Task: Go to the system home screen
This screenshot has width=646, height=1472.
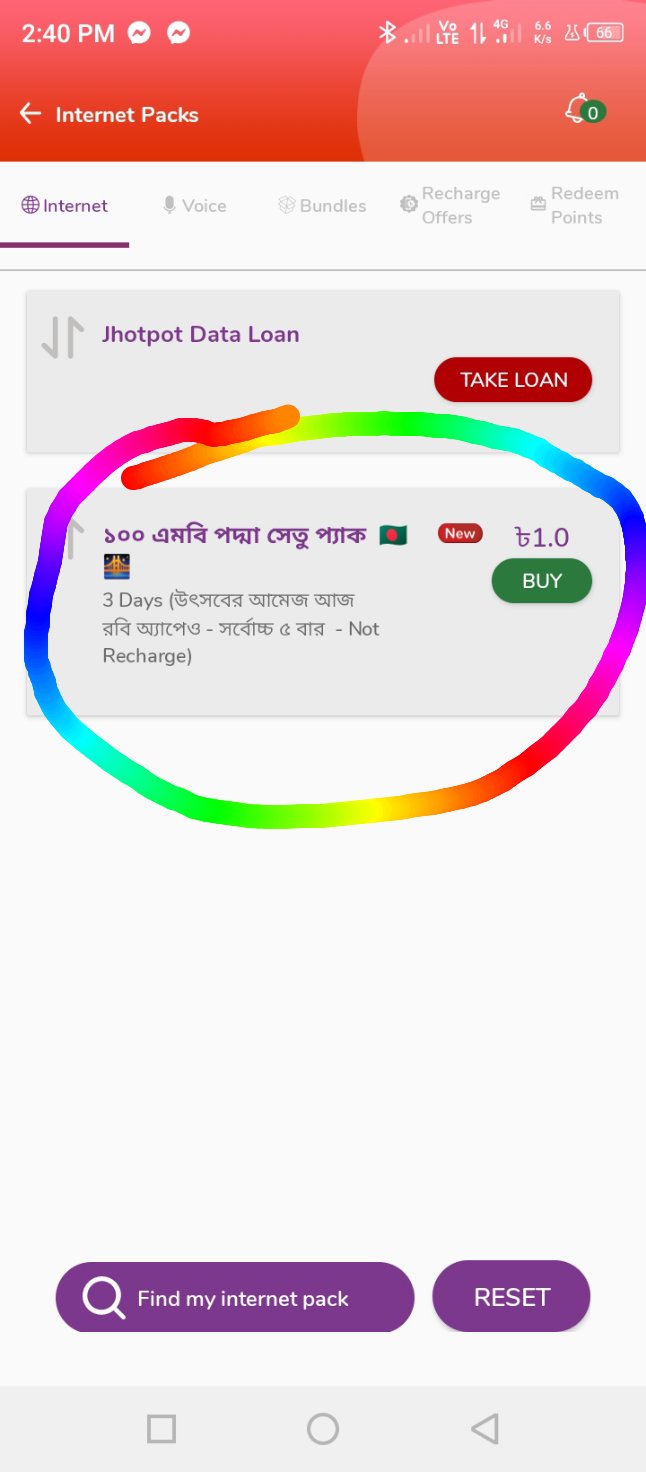Action: 323,1429
